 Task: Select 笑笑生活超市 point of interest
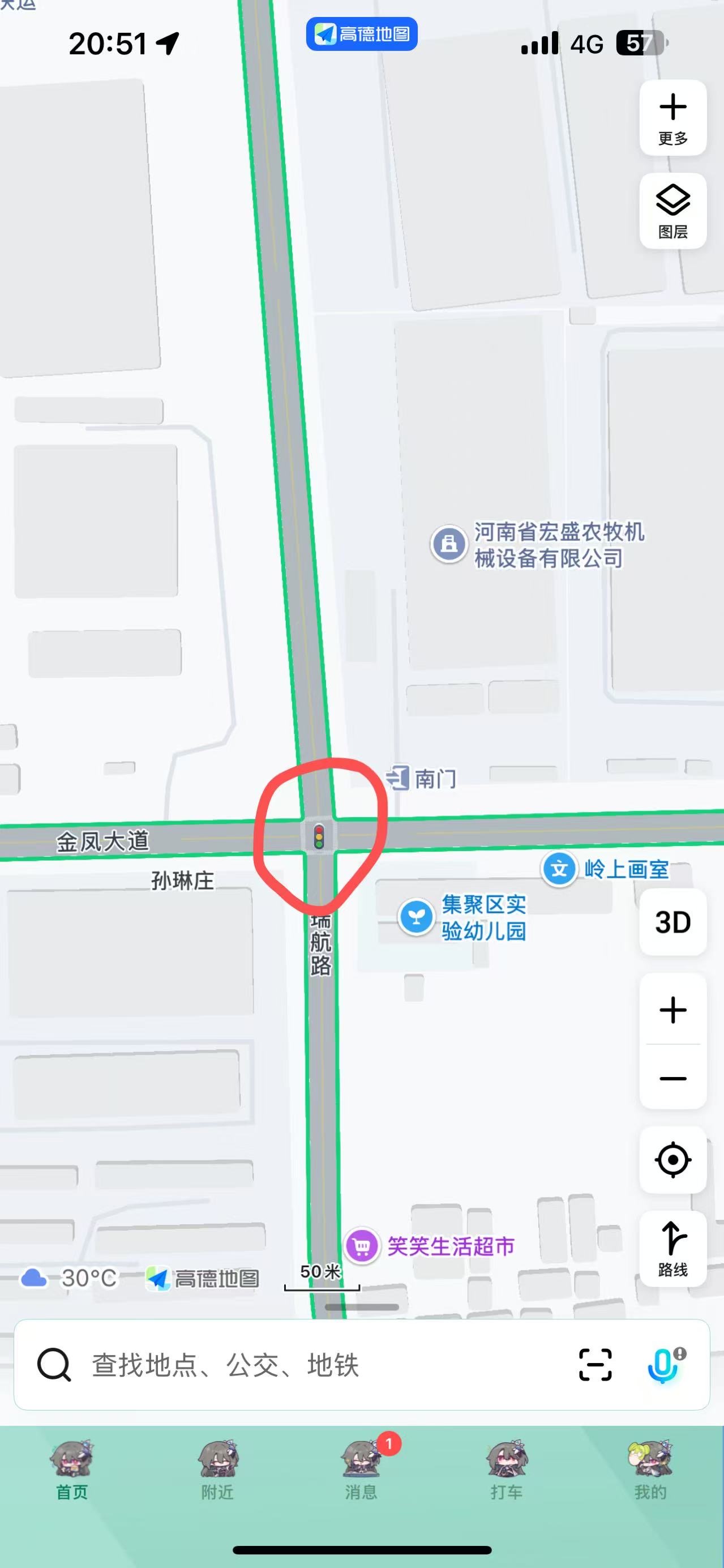coord(362,1246)
